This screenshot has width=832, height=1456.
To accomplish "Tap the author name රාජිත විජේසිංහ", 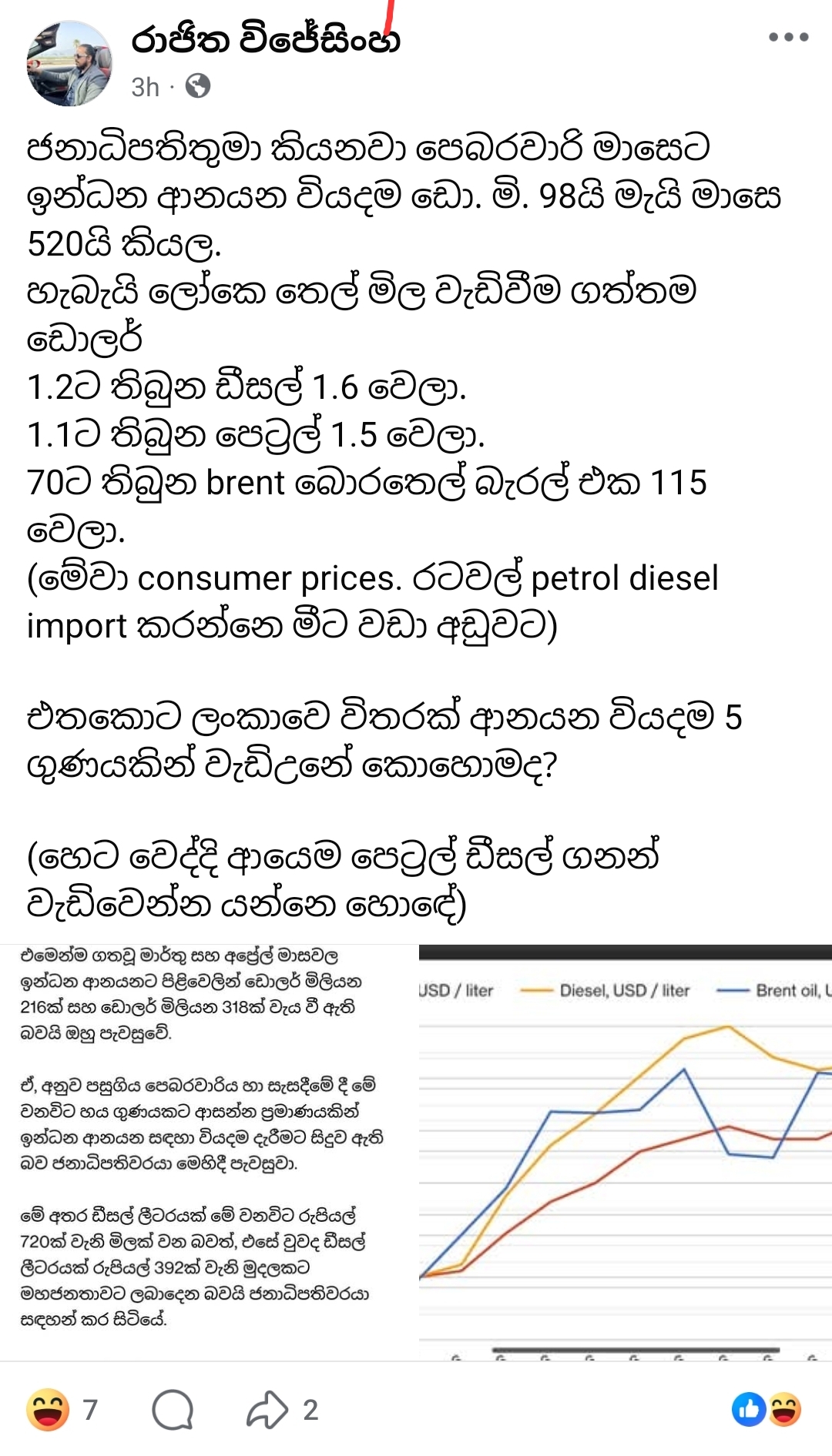I will point(266,39).
